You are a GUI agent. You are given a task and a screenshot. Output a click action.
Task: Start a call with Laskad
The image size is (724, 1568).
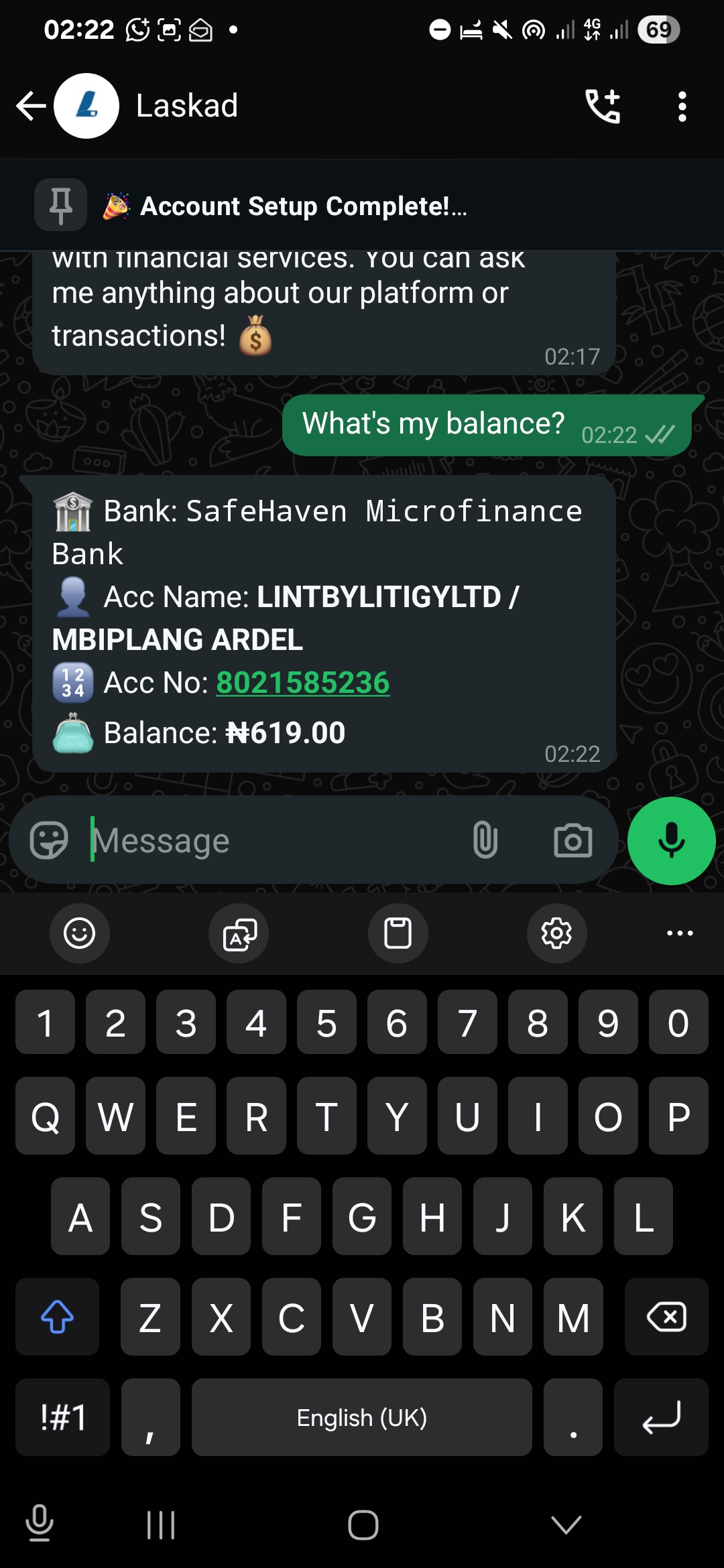[603, 106]
